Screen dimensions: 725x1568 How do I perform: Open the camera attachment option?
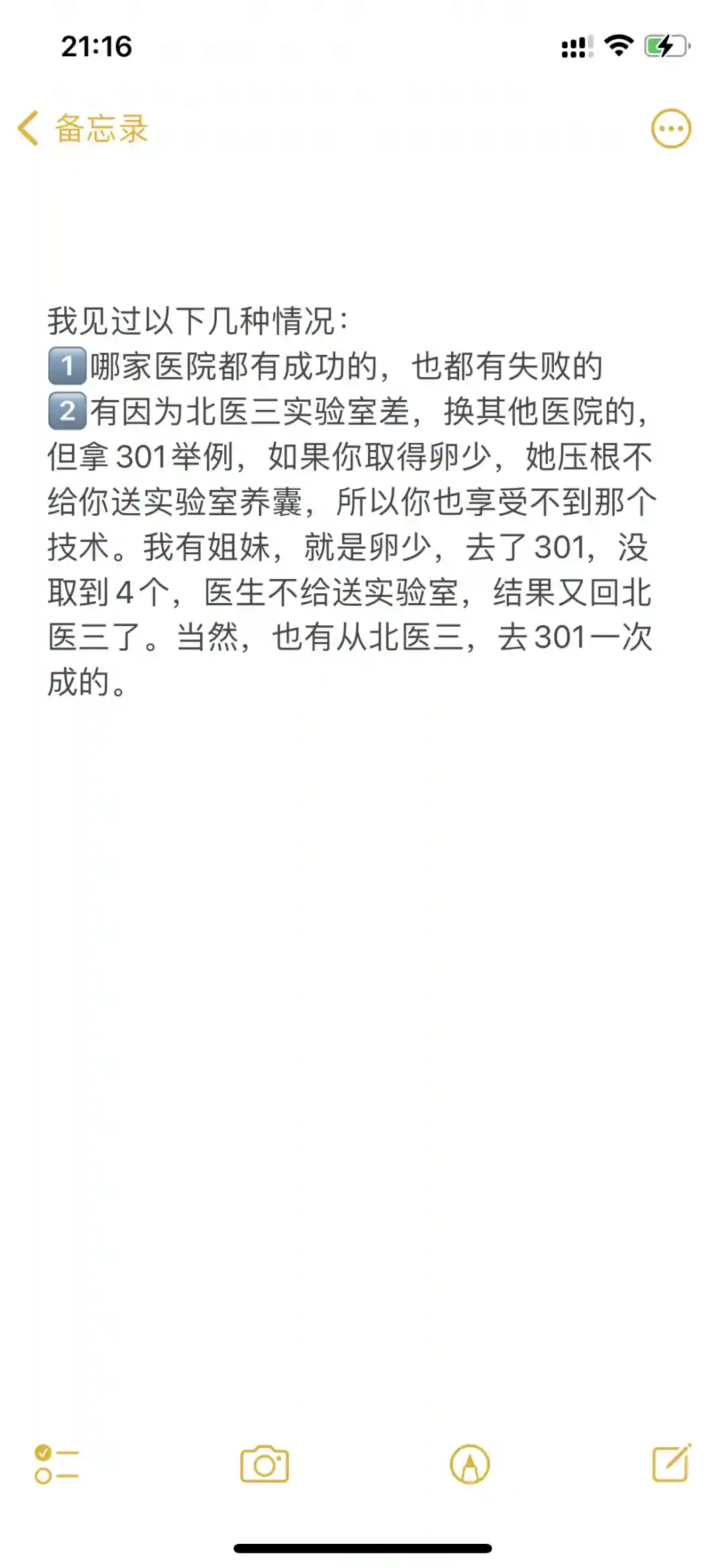(x=264, y=1465)
